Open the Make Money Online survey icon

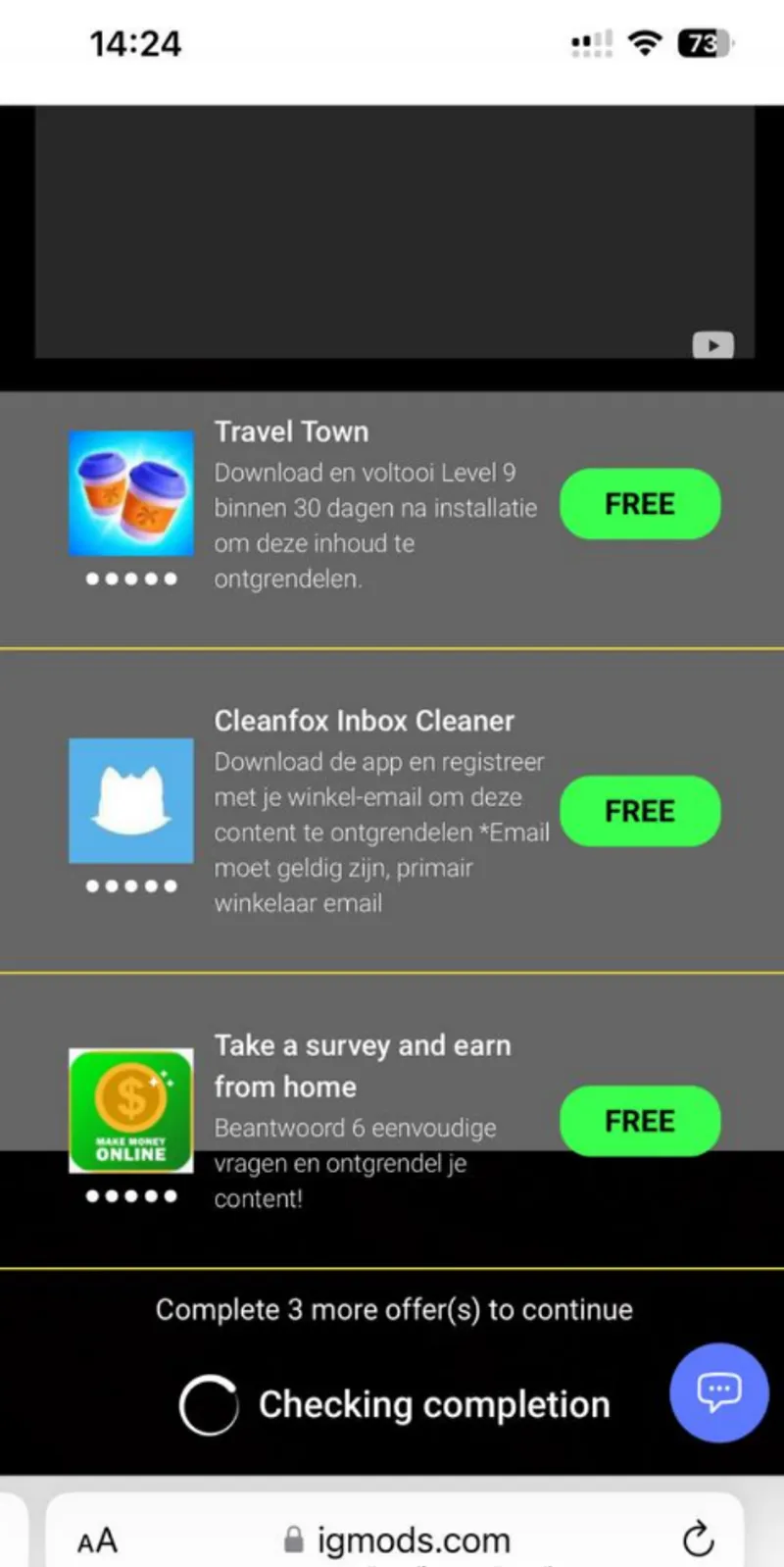point(131,1111)
